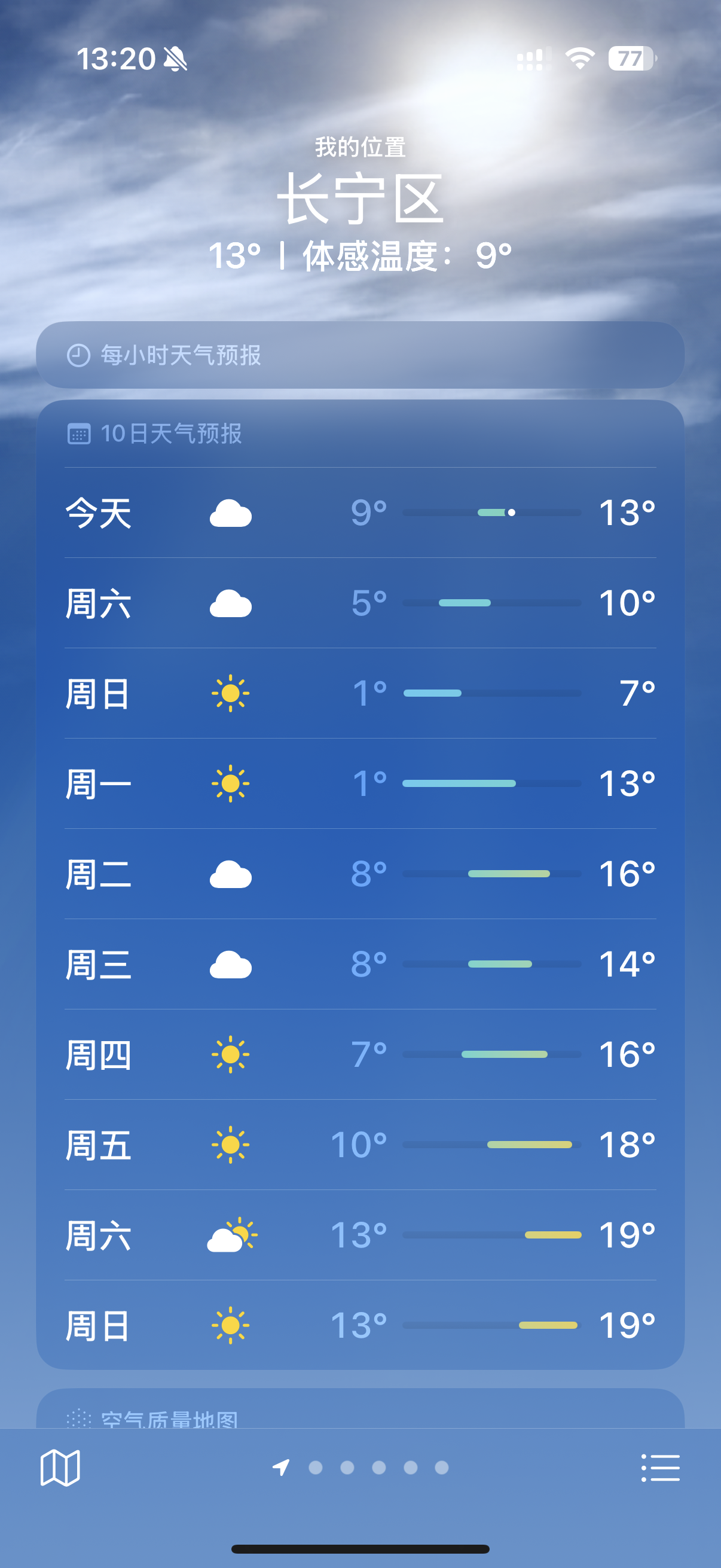Viewport: 721px width, 1568px height.
Task: Open the hourly forecast card 每小时天气预报
Action: coord(360,355)
